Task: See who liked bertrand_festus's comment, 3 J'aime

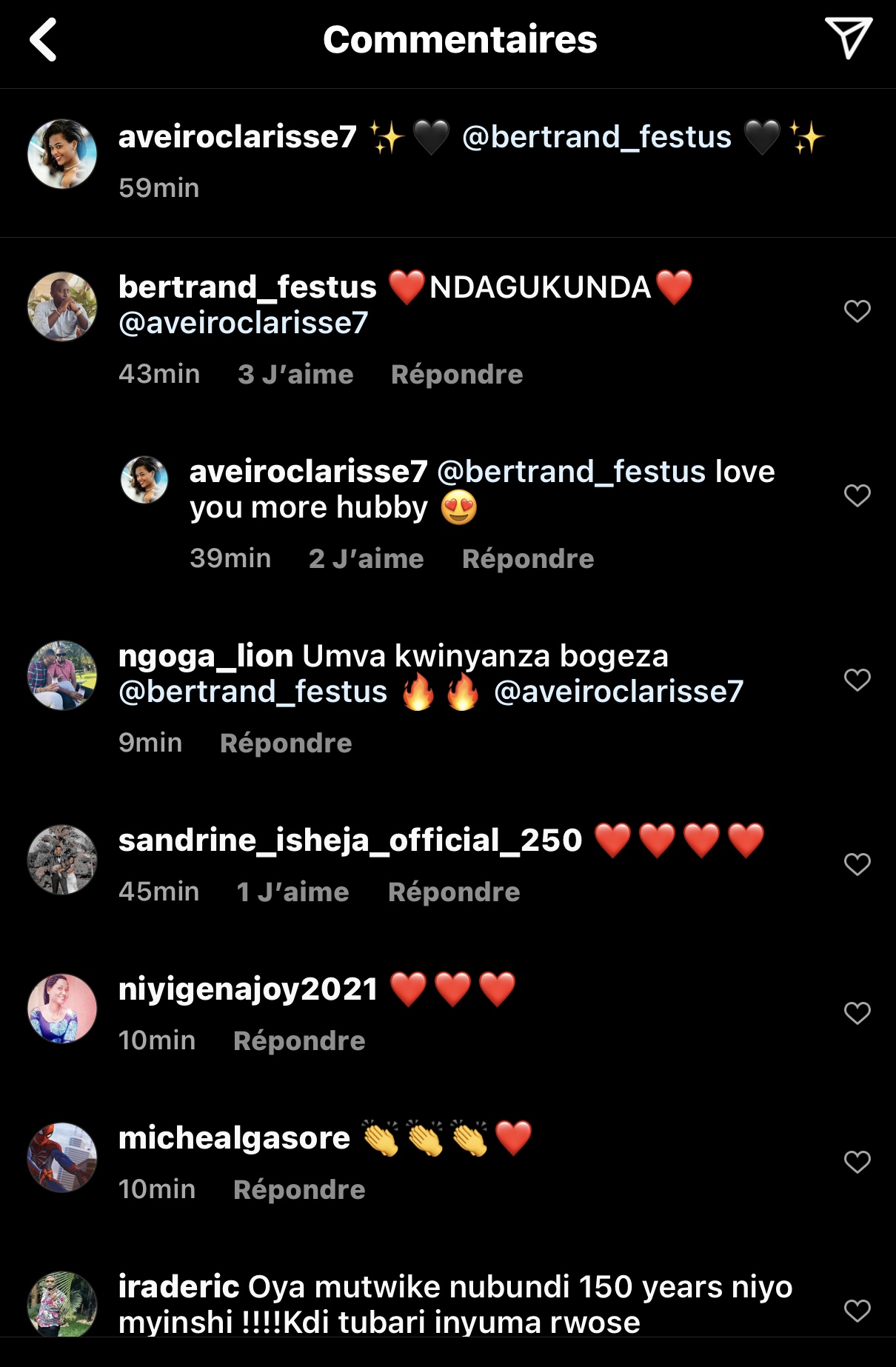Action: click(x=295, y=375)
